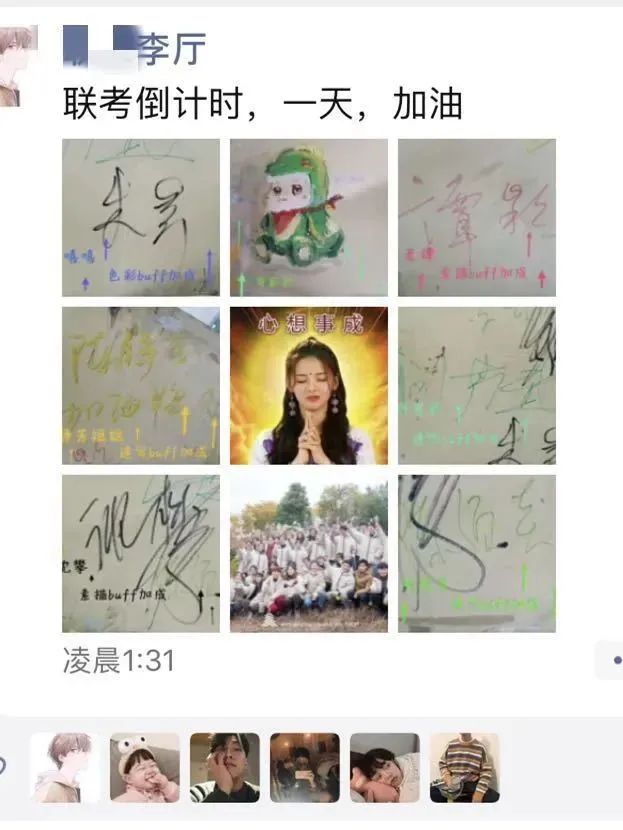
Task: Open signature photo labeled 素描buff加成
Action: pyautogui.click(x=141, y=553)
